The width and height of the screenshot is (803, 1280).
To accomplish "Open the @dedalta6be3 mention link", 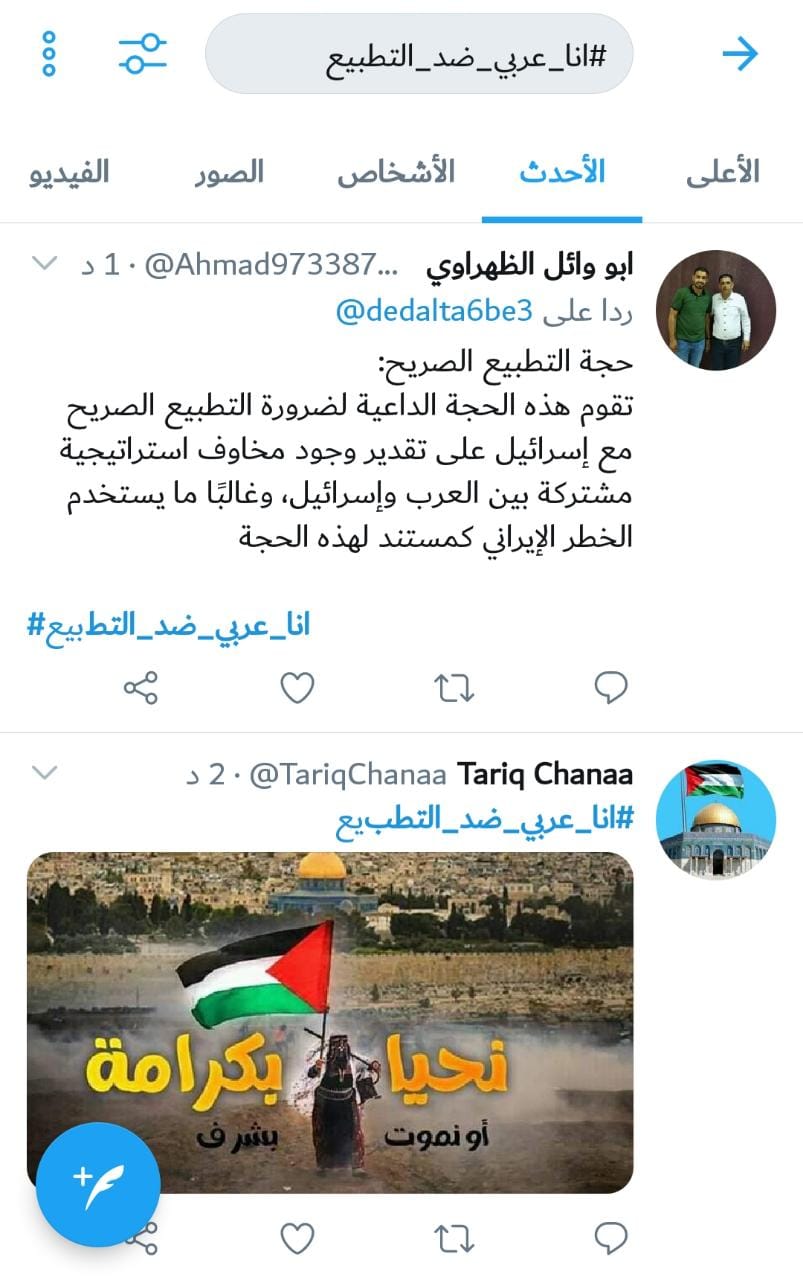I will tap(435, 312).
